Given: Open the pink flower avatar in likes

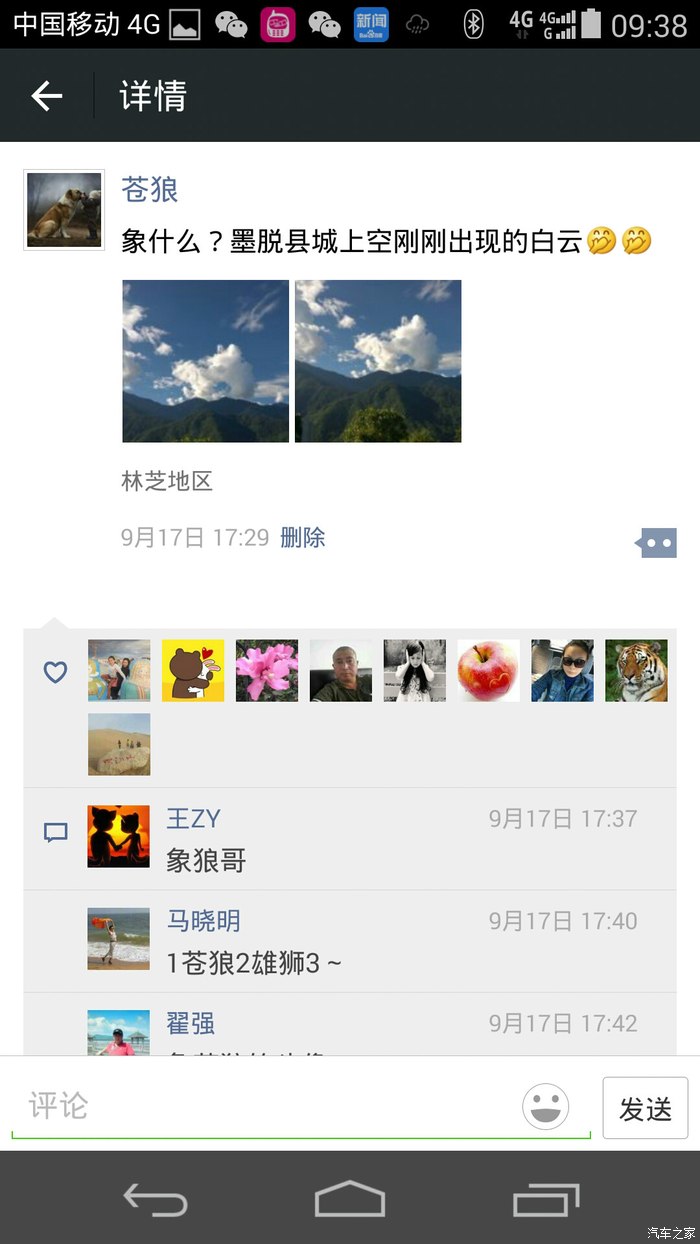Looking at the screenshot, I should [x=266, y=670].
